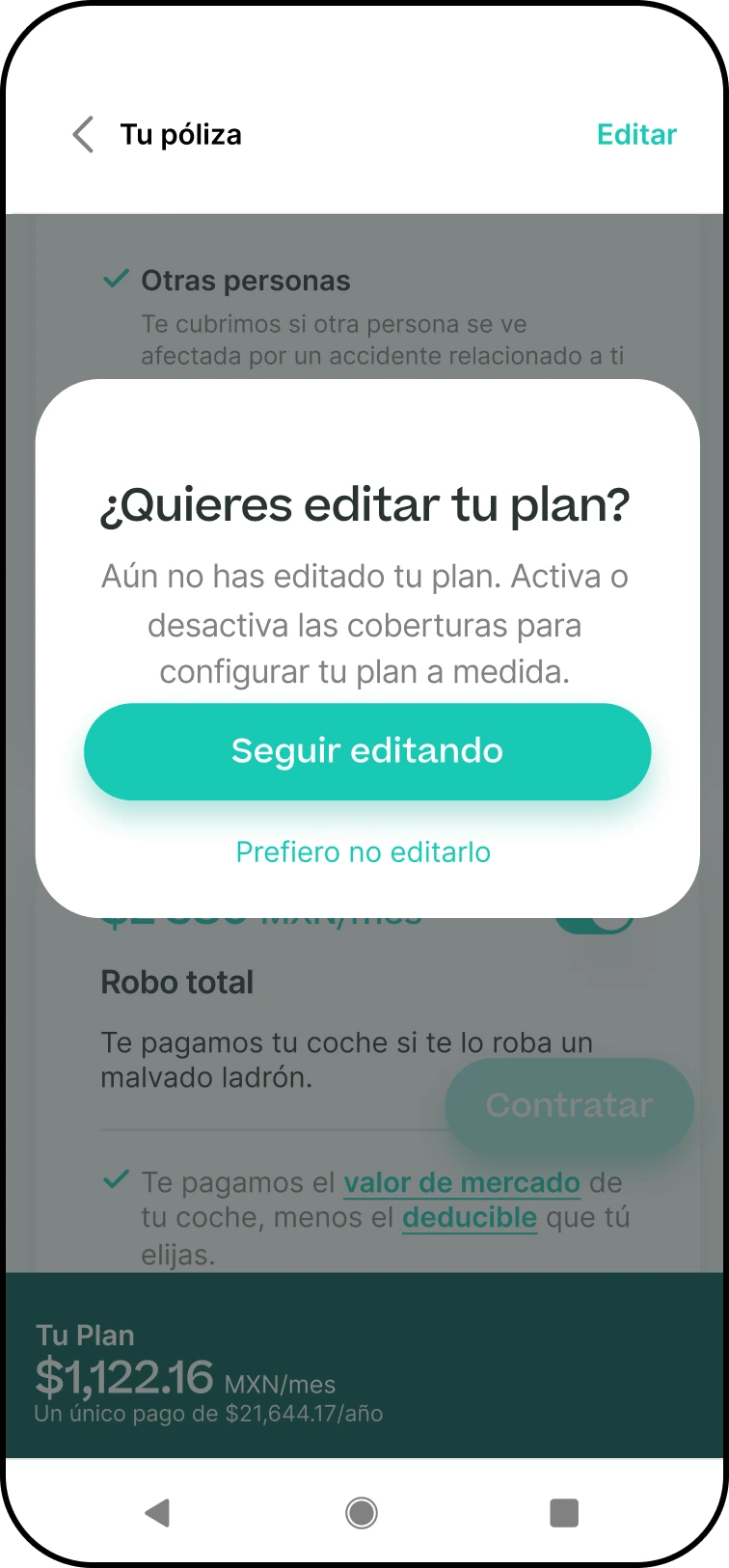Select Prefiero no editarlo
The width and height of the screenshot is (729, 1568).
tap(364, 852)
